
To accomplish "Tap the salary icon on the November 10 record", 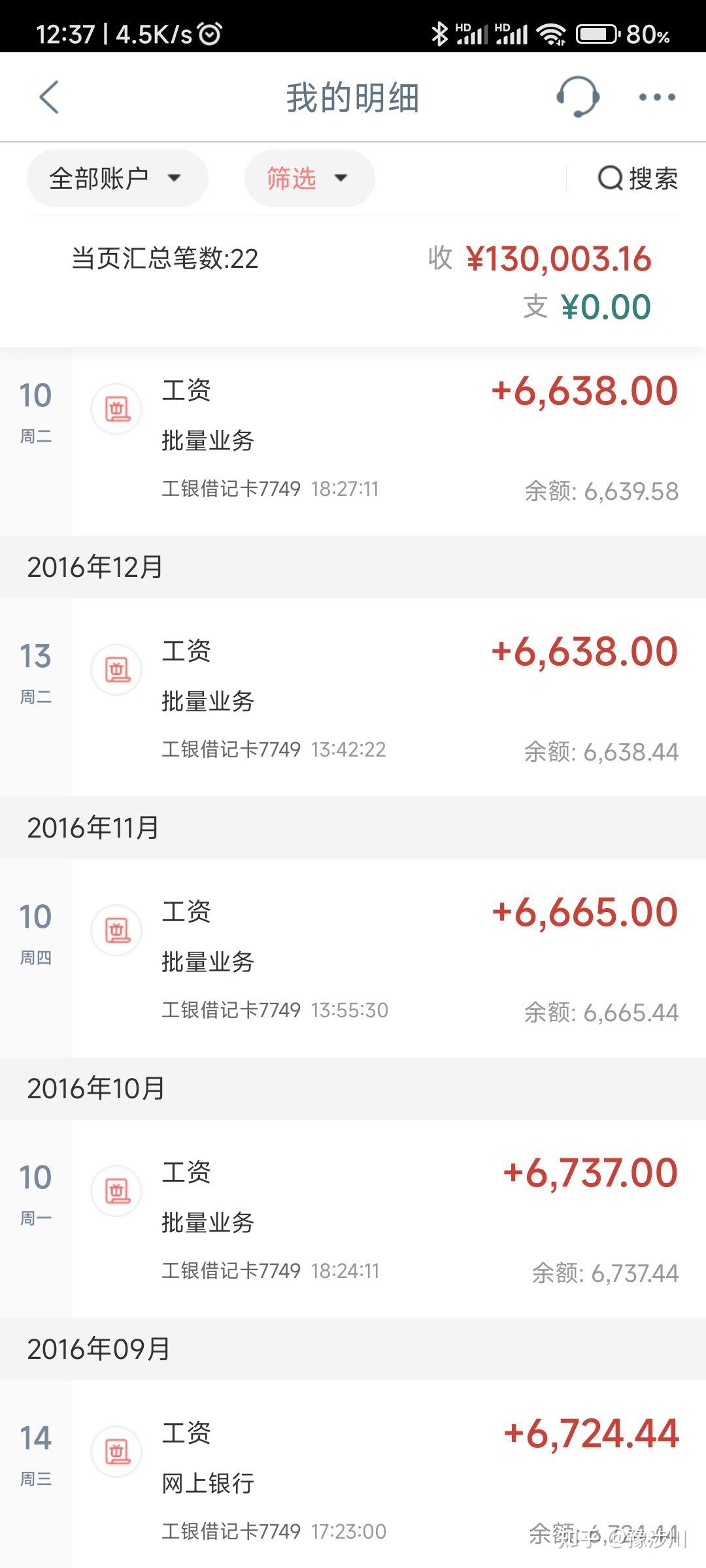I will coord(116,928).
